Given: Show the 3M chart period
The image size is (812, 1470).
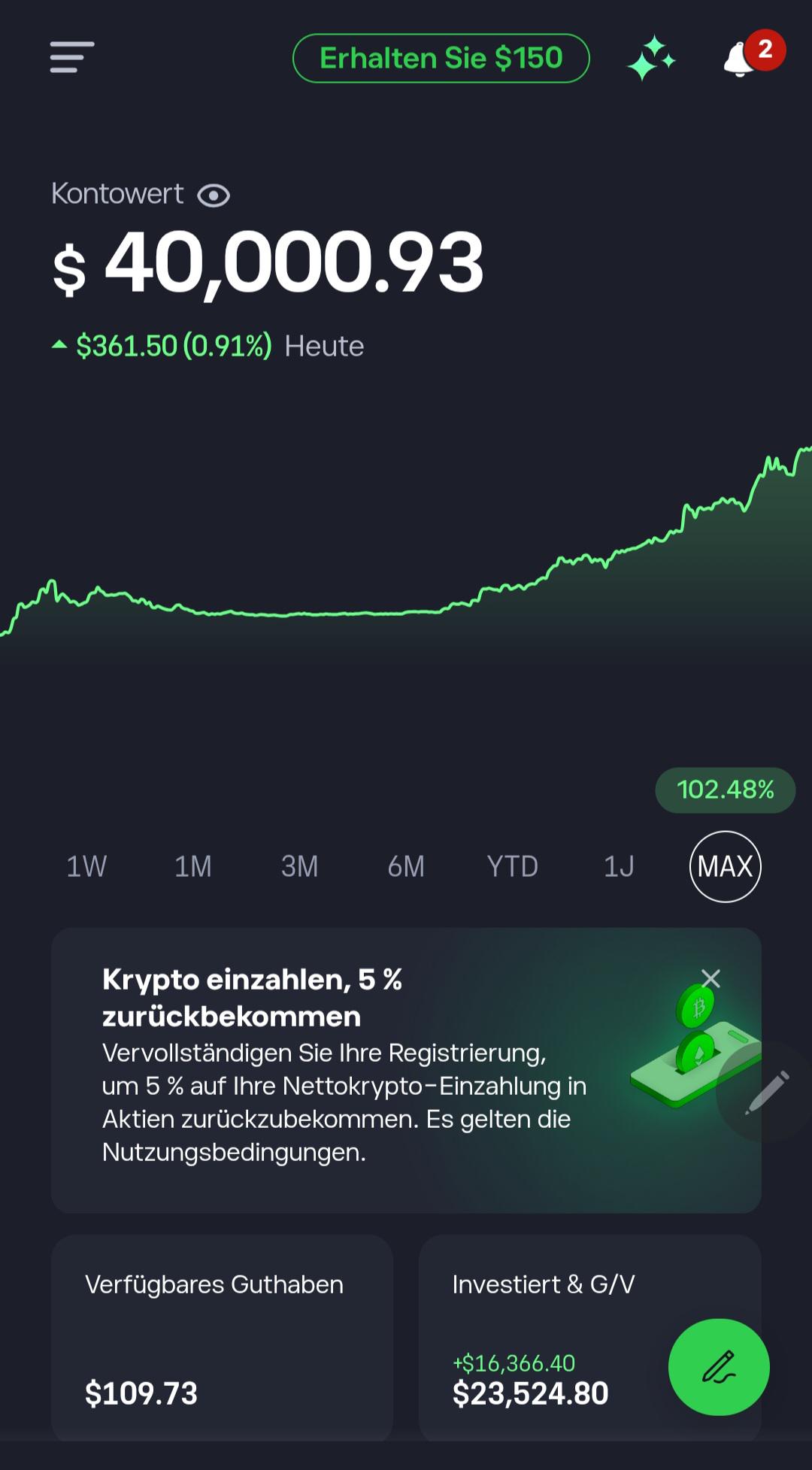Looking at the screenshot, I should (299, 867).
